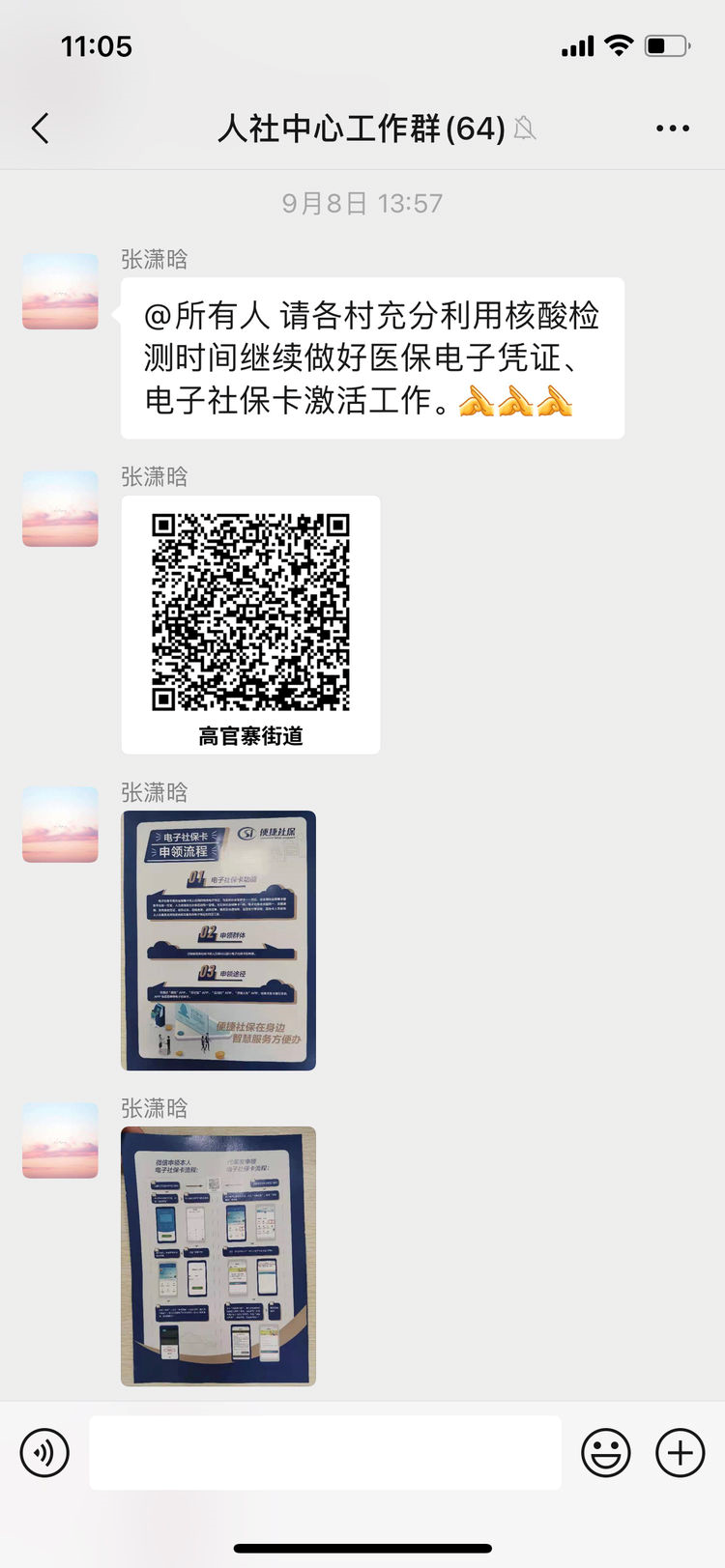Switch to voice message input
725x1568 pixels.
click(x=44, y=1452)
